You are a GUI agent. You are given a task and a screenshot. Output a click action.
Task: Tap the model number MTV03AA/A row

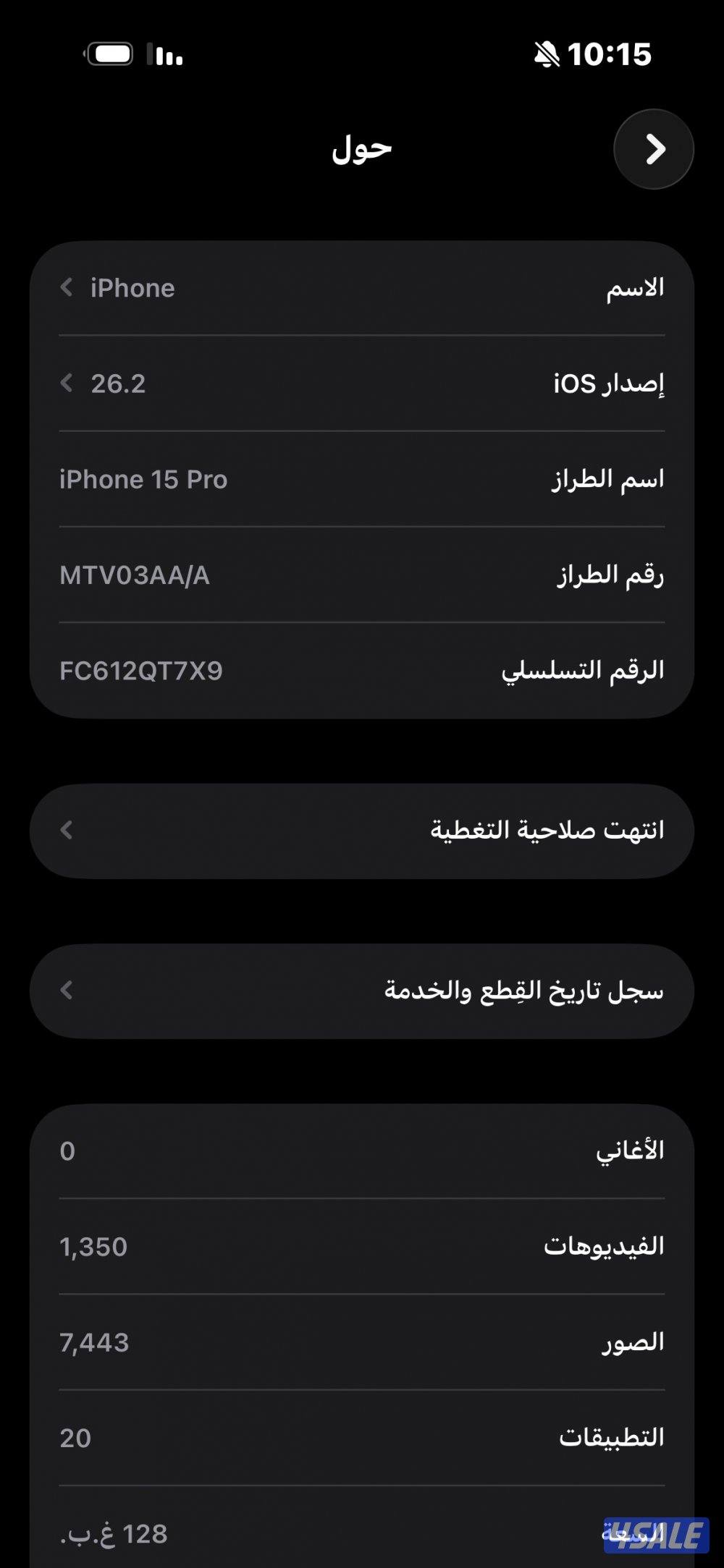point(362,575)
